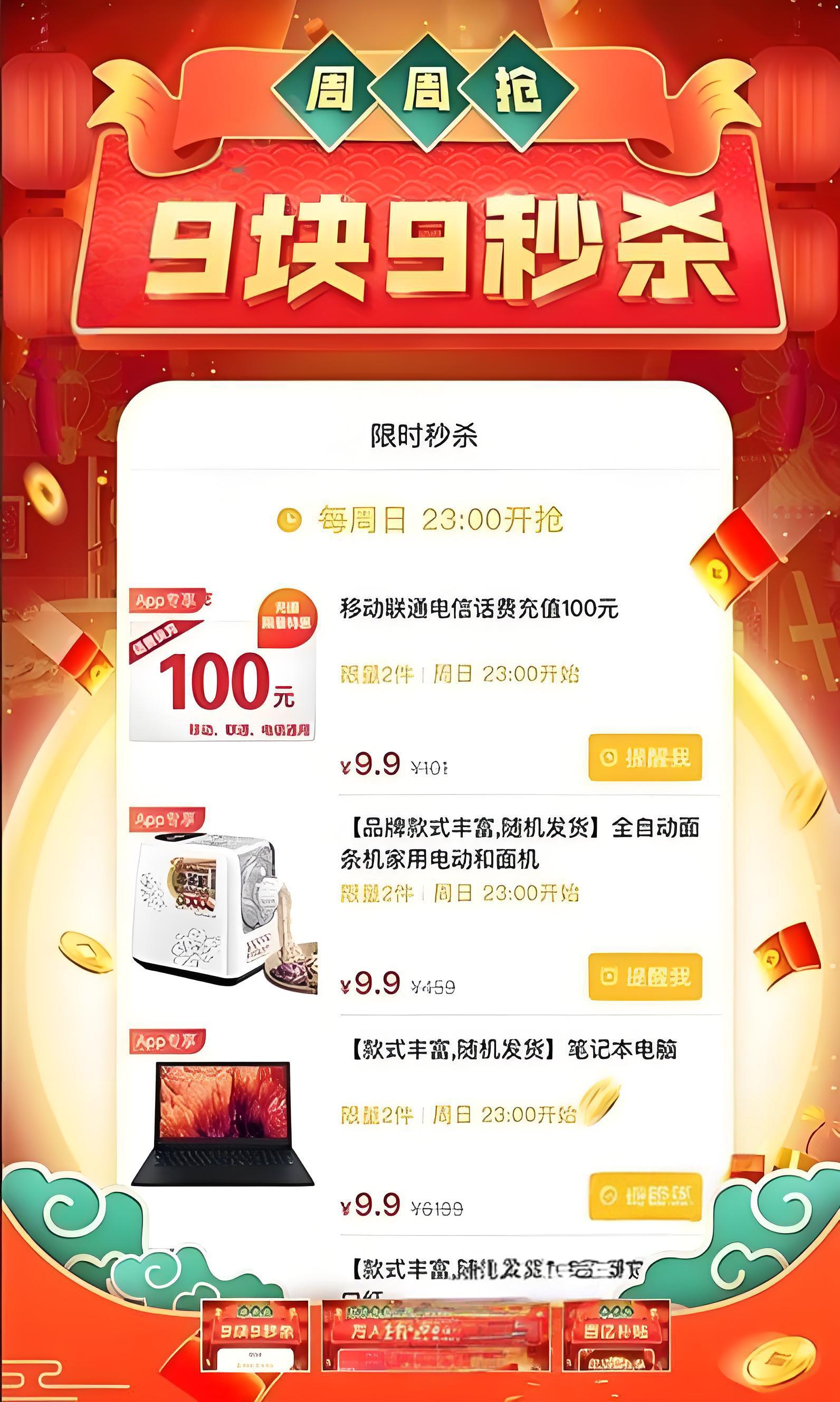This screenshot has width=840, height=1402.
Task: Set reminder for the 全自动面条机 deal
Action: pos(645,976)
